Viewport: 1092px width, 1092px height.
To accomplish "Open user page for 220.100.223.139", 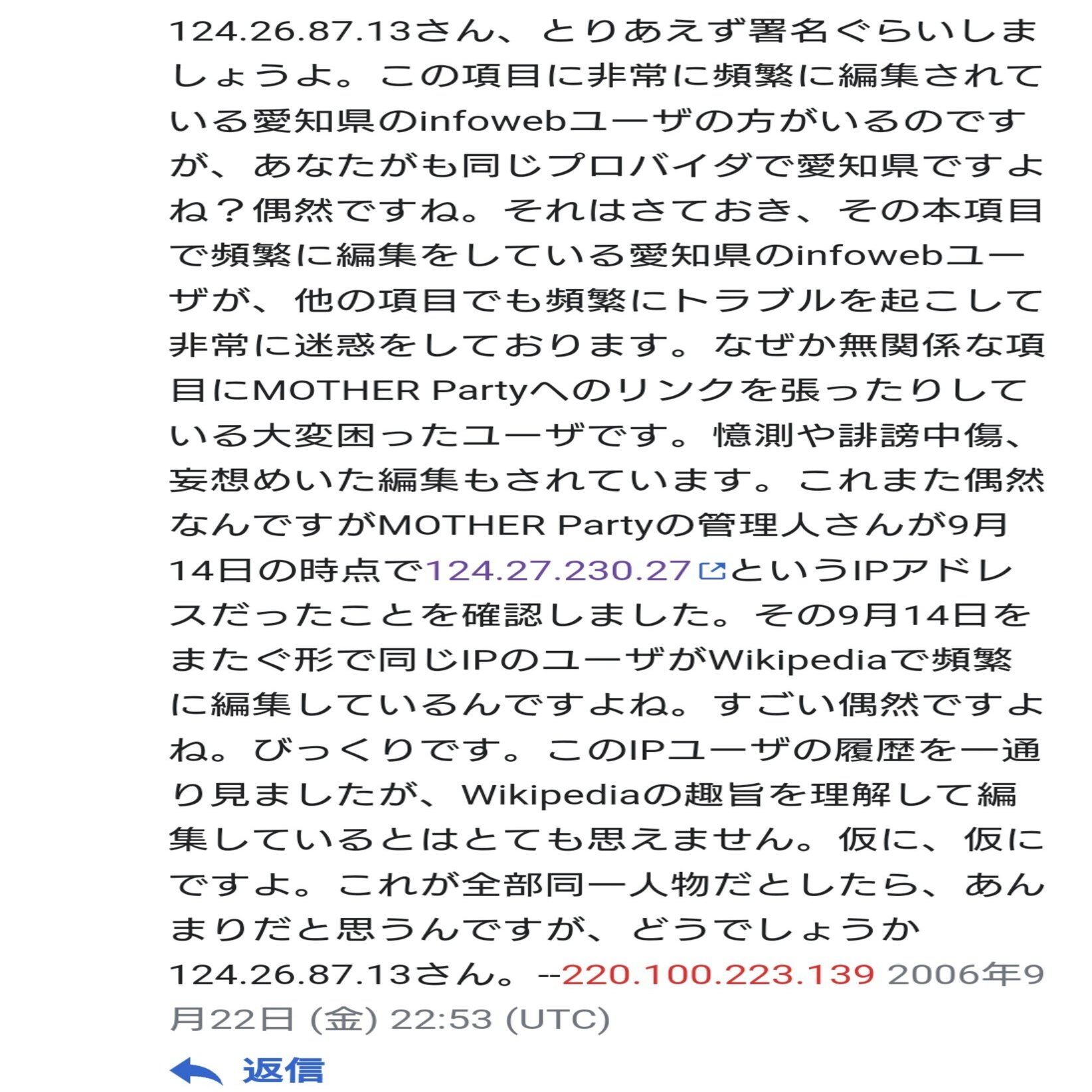I will coord(717,974).
